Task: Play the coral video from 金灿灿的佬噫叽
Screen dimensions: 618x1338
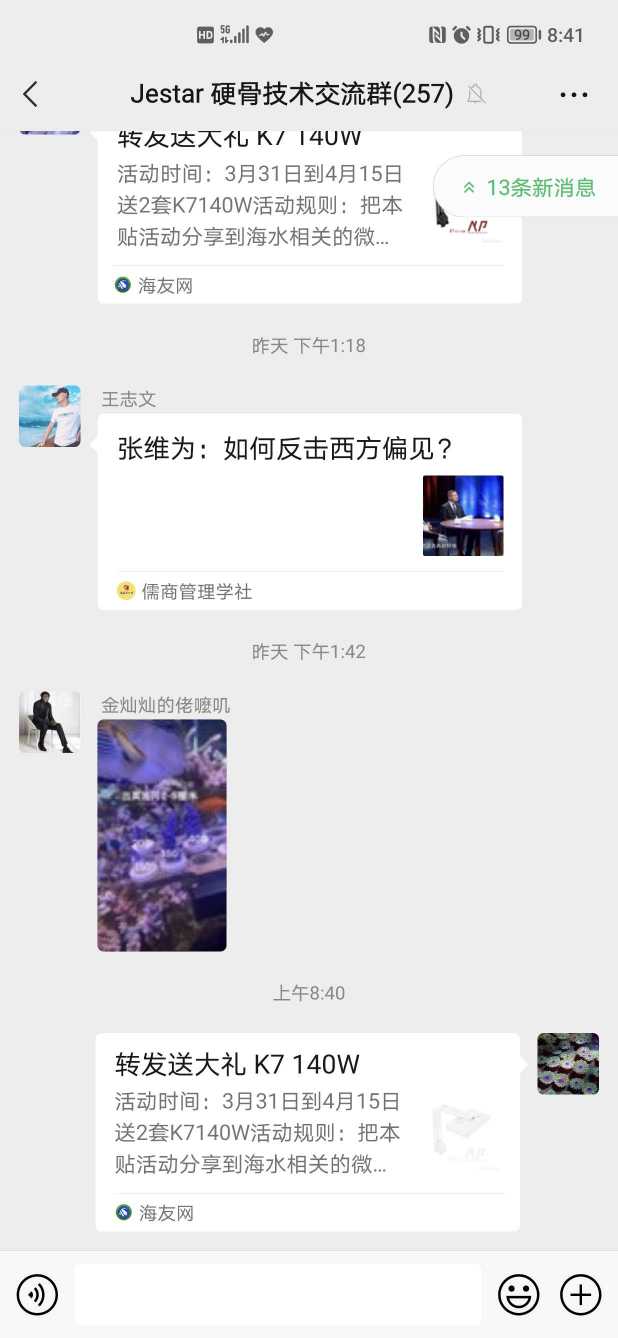Action: pos(162,835)
